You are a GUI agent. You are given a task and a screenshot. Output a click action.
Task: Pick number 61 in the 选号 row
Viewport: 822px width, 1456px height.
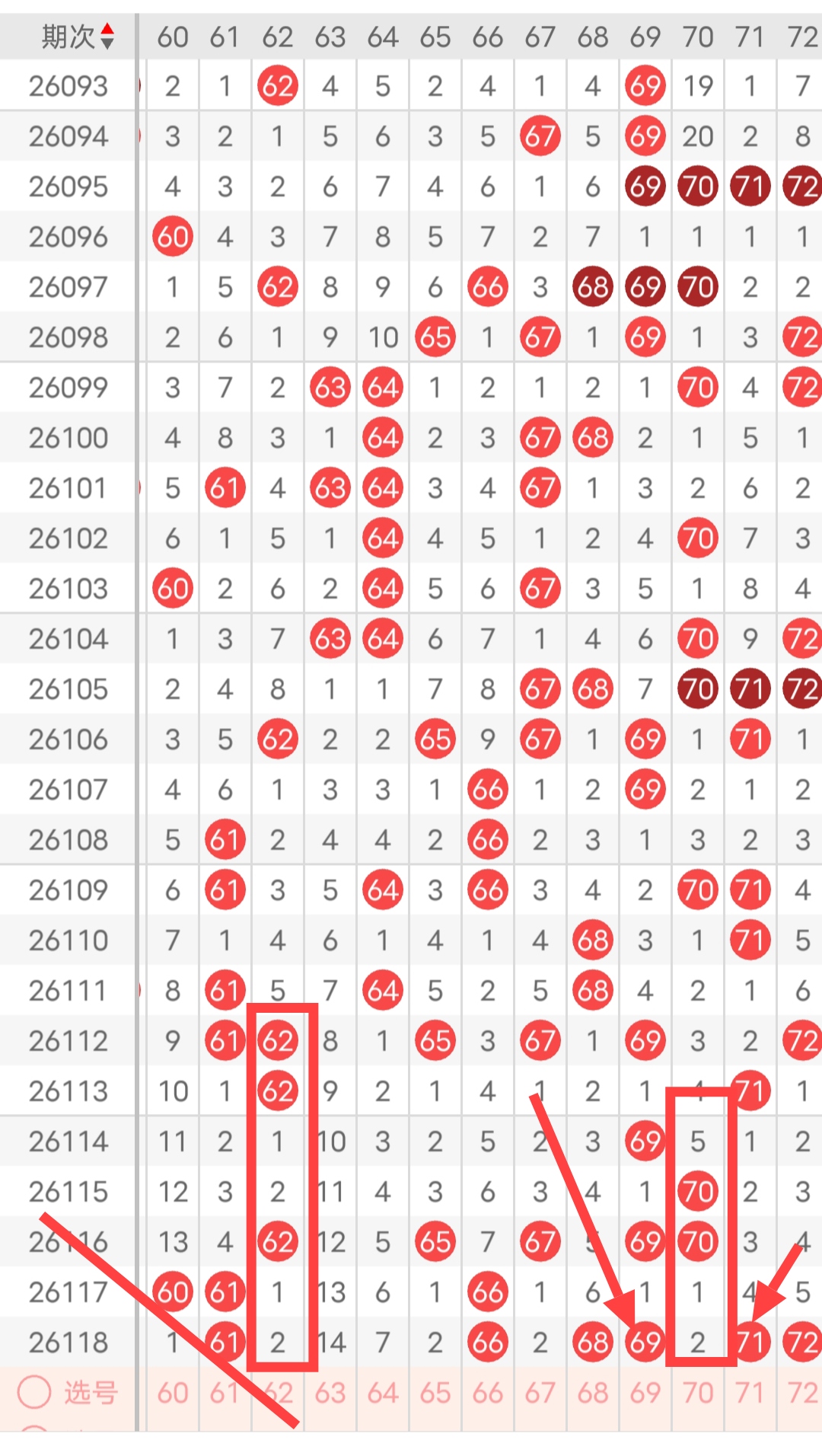click(x=225, y=1393)
